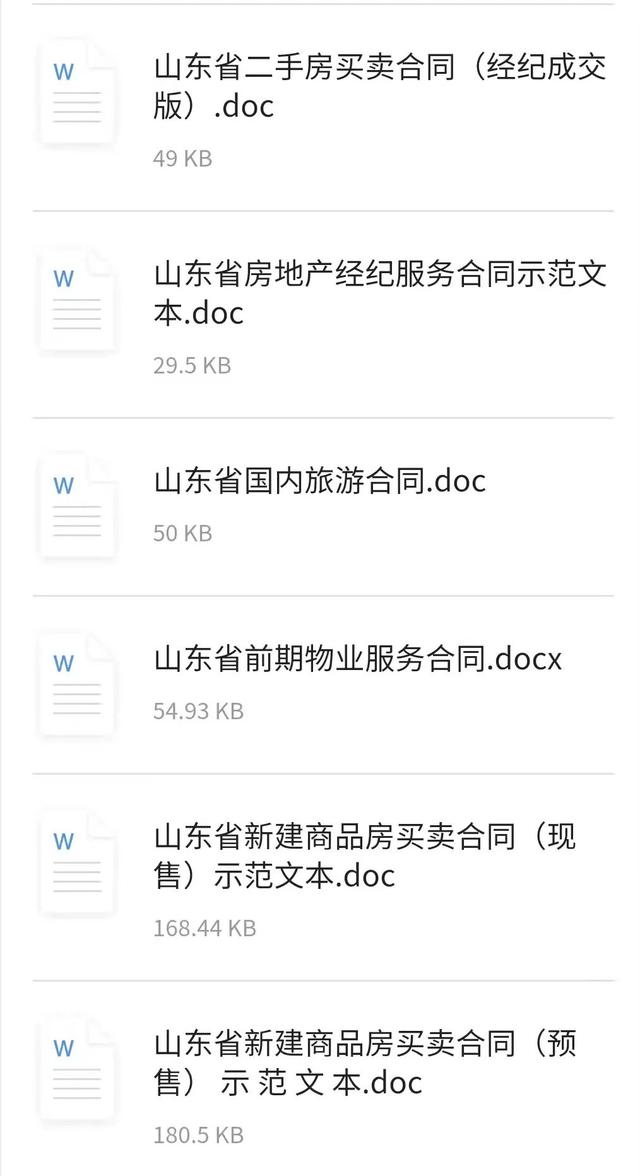View 山东省新建商品房买卖合同（现售）示范文本.doc
640x1176 pixels.
pyautogui.click(x=364, y=856)
